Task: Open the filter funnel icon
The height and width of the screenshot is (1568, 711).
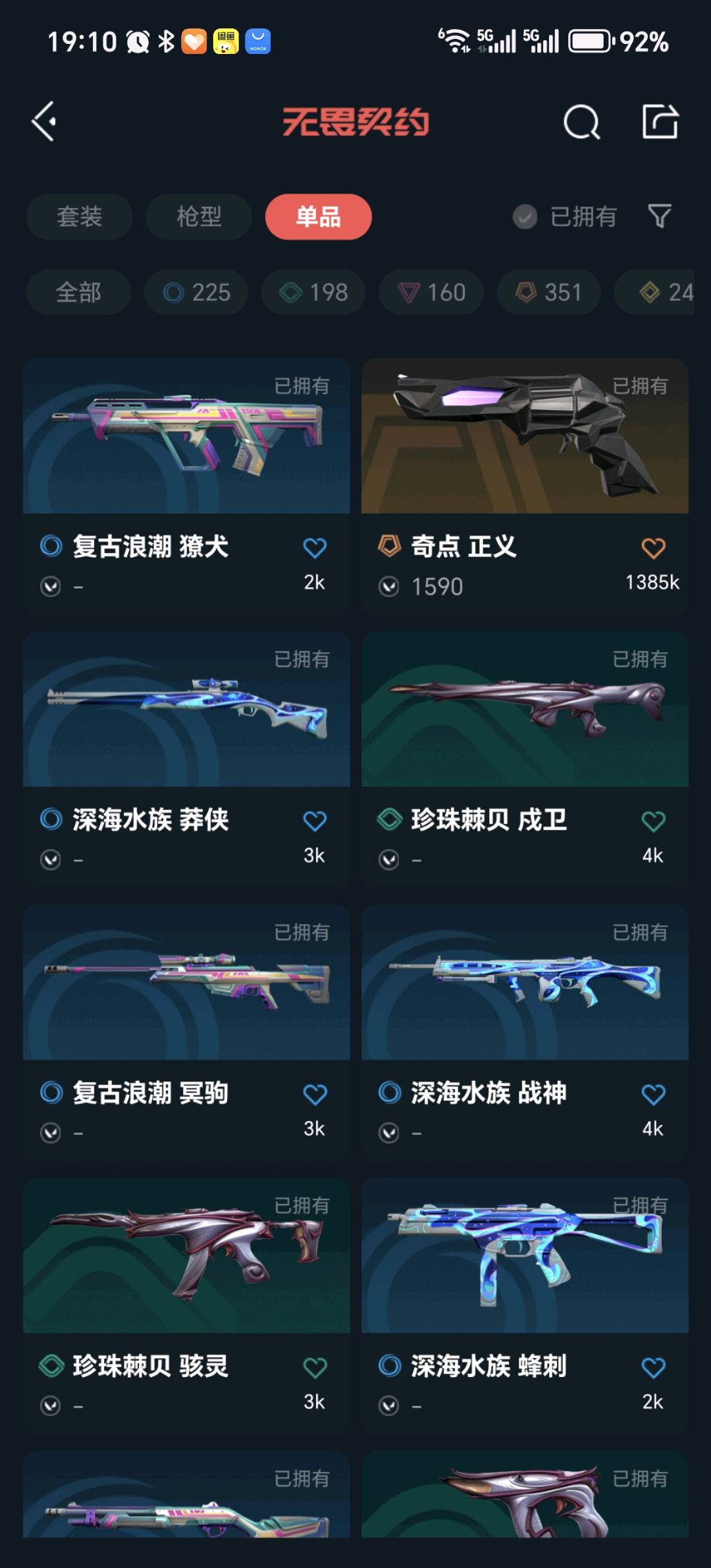Action: [659, 216]
